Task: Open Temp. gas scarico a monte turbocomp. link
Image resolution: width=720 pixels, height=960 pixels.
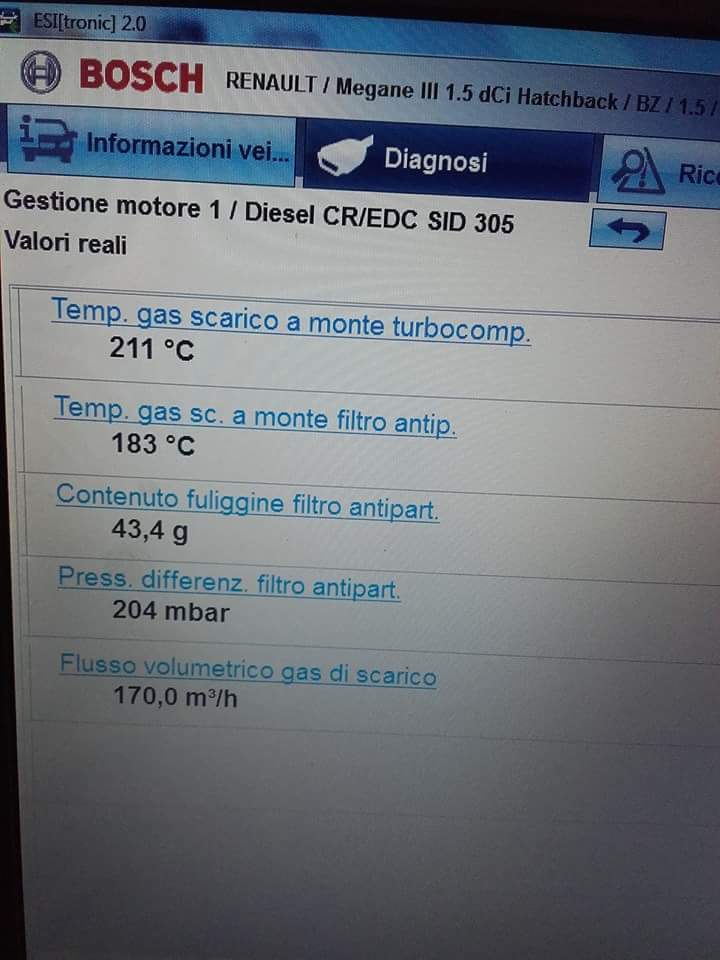Action: (x=291, y=321)
